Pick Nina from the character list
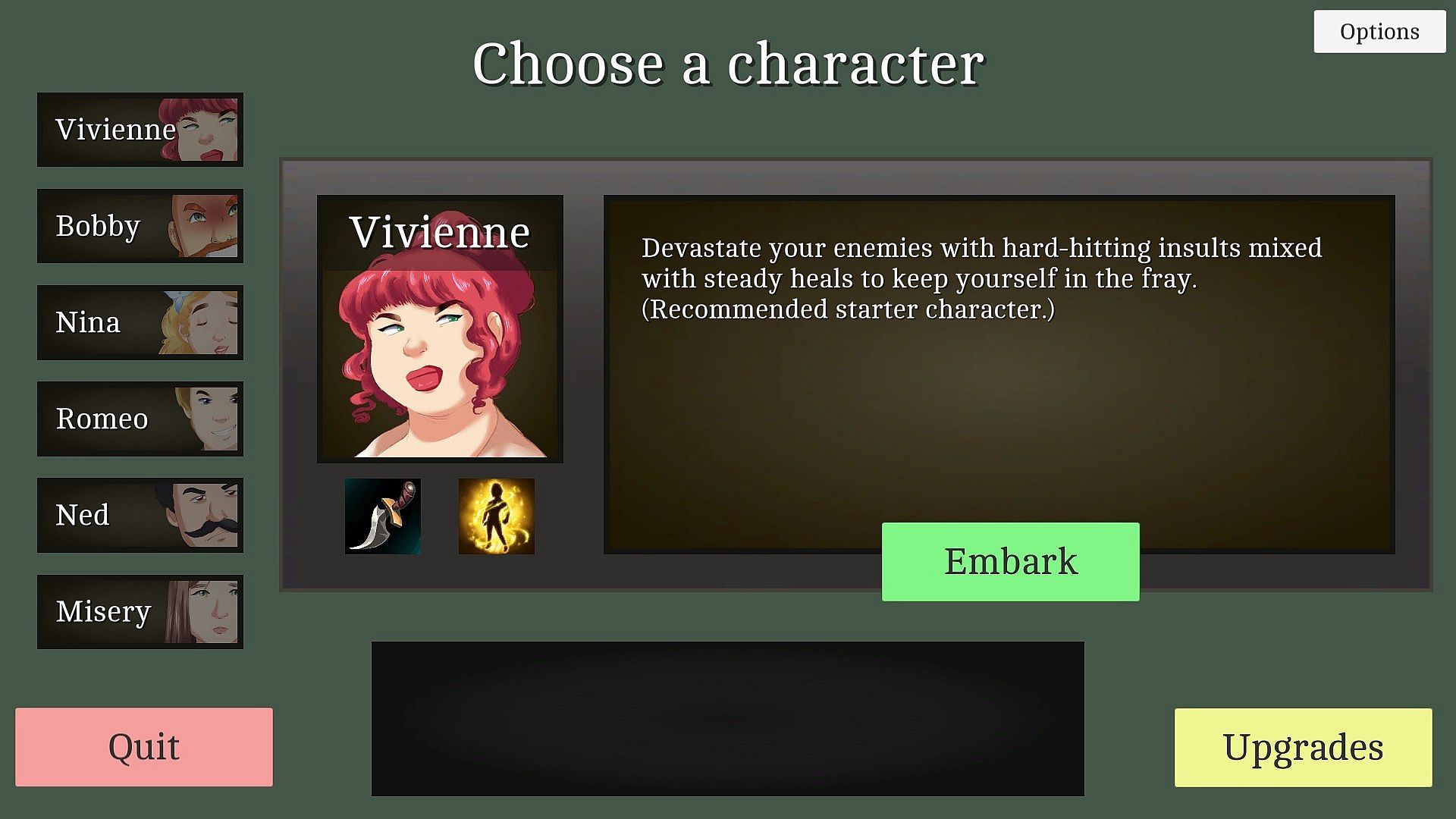 coord(140,322)
